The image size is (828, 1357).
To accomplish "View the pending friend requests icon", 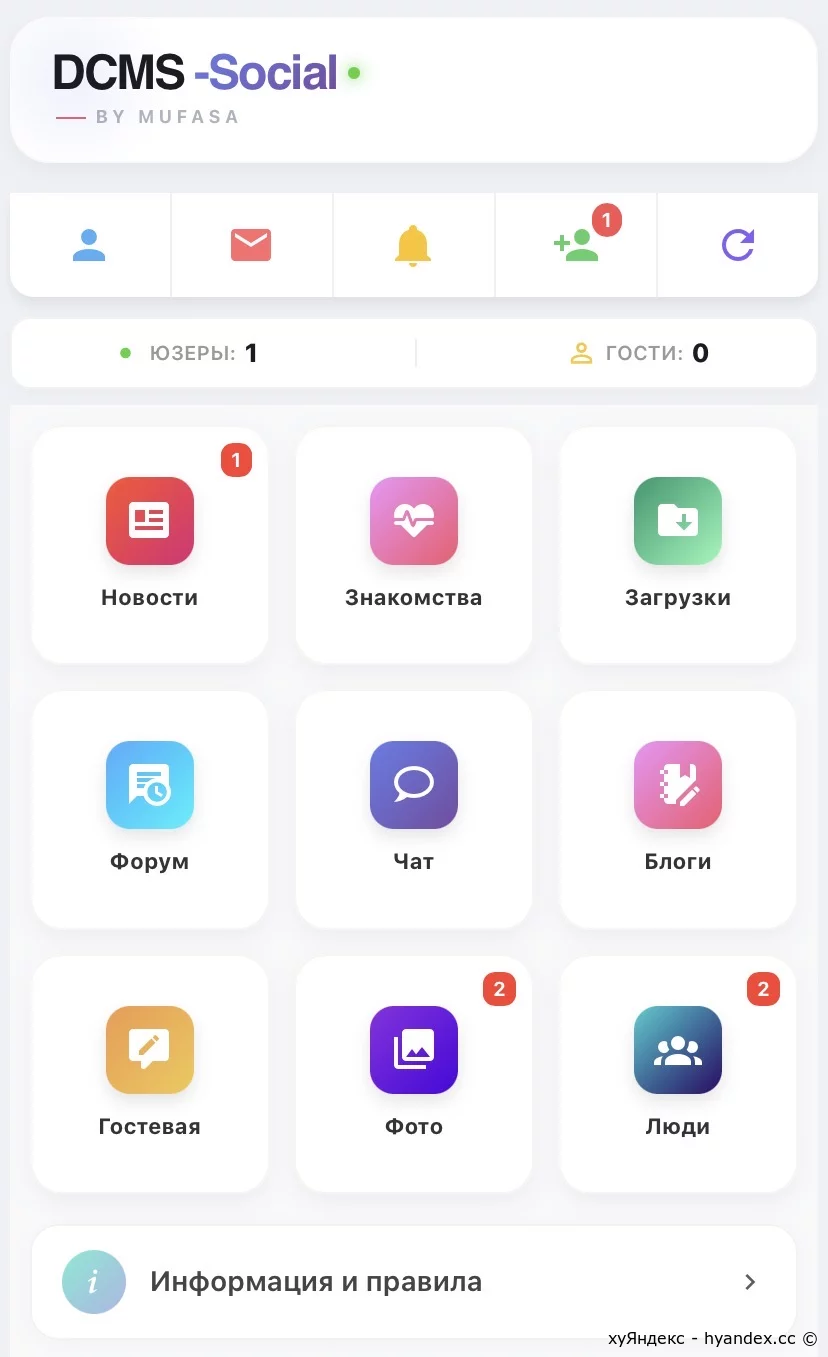I will (x=576, y=245).
